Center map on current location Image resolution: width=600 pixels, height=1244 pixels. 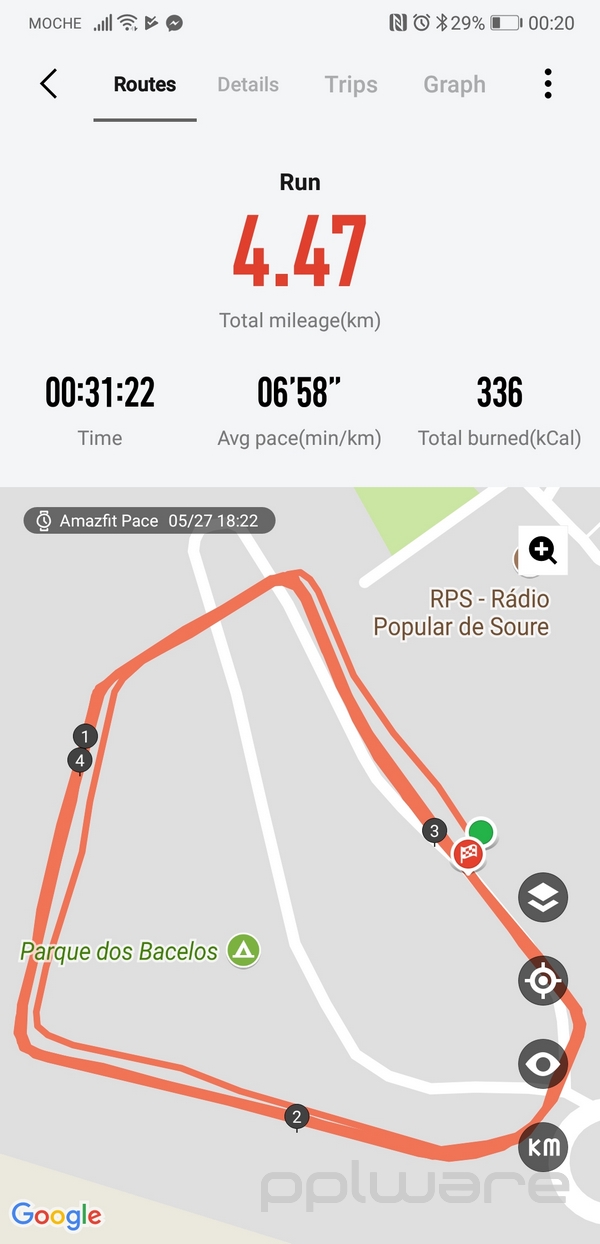pos(543,981)
